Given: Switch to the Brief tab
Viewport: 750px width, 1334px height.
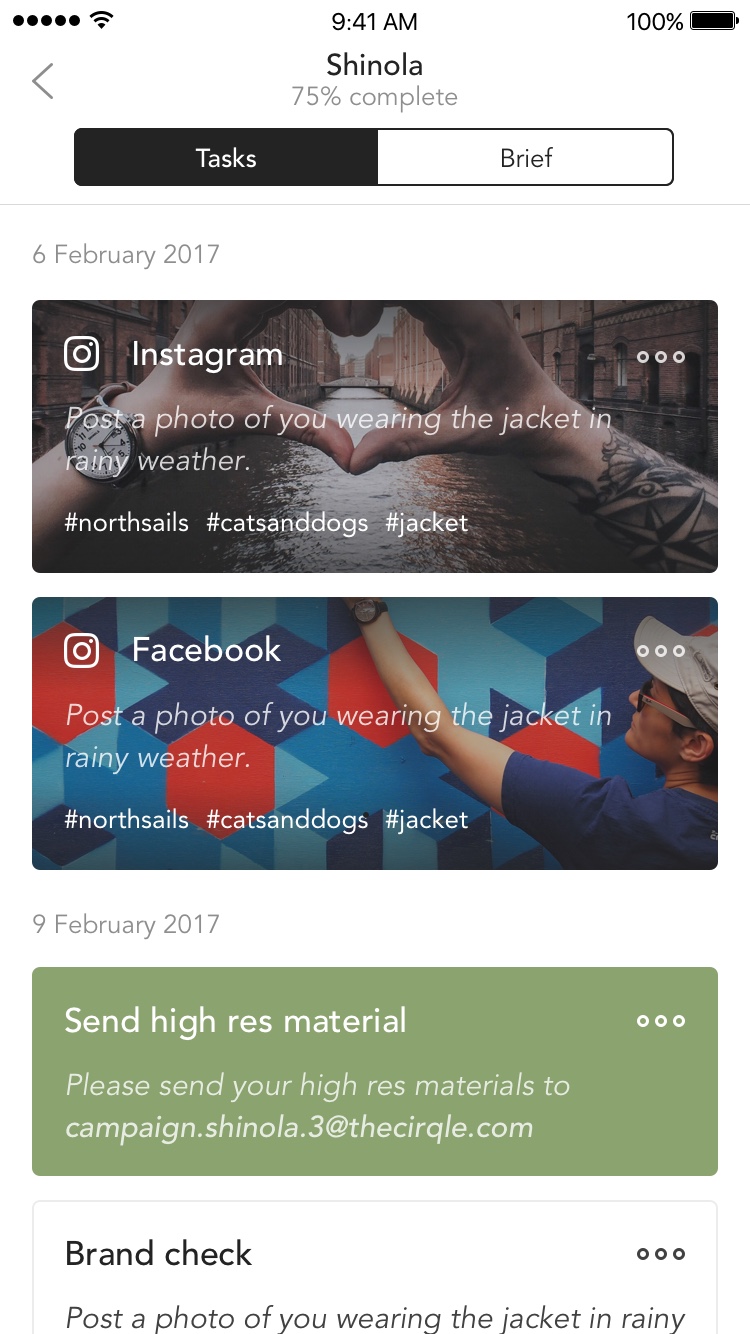Looking at the screenshot, I should click(x=525, y=158).
